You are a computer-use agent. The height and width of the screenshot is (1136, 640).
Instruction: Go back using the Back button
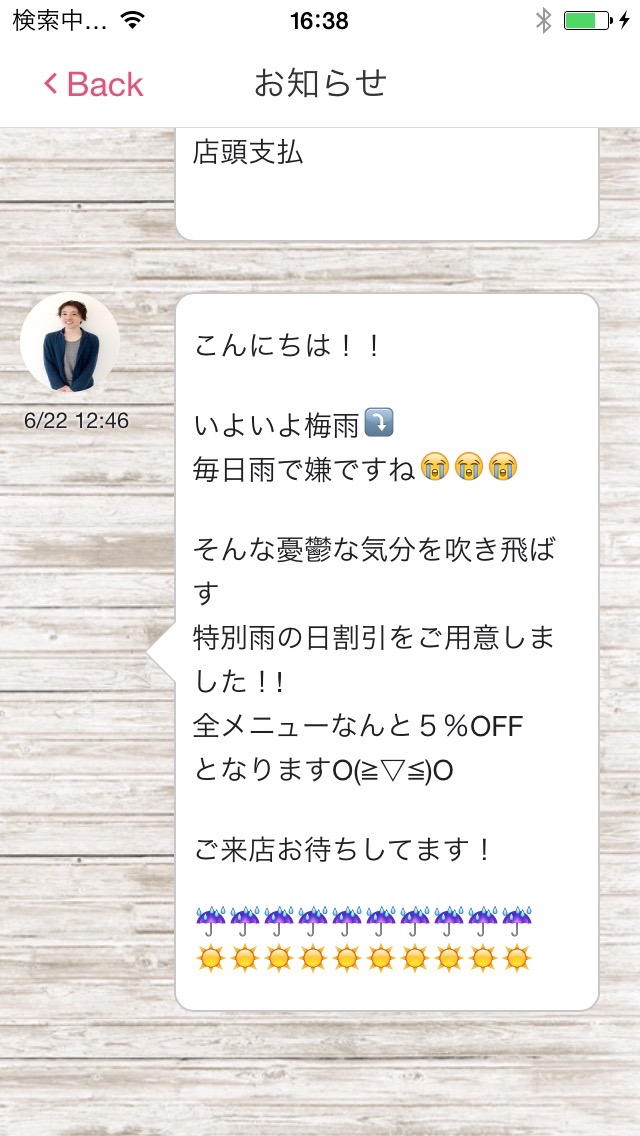pos(93,85)
